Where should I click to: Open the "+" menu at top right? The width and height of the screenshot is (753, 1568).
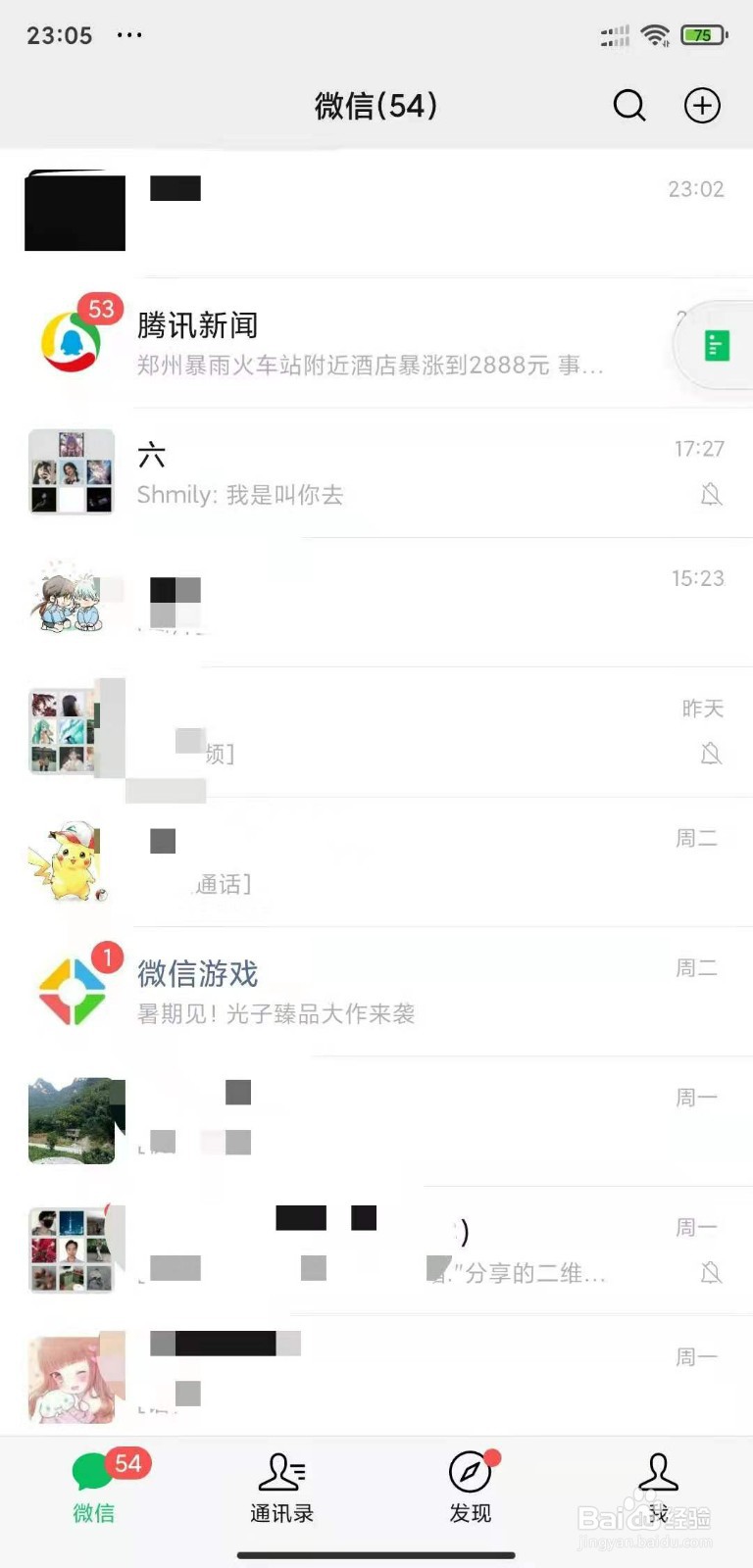coord(701,105)
